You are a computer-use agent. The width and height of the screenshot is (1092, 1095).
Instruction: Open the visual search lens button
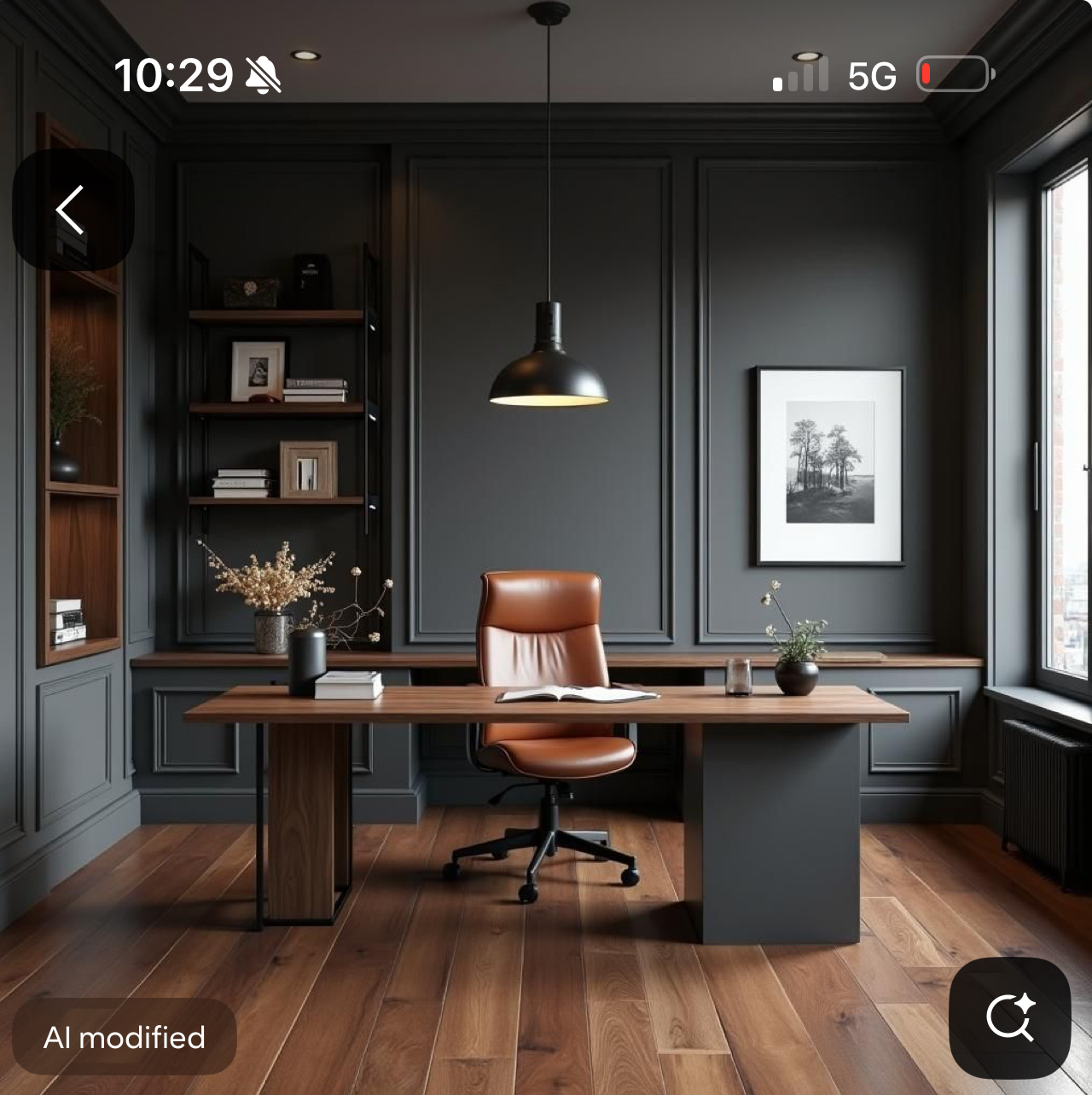click(1009, 1017)
